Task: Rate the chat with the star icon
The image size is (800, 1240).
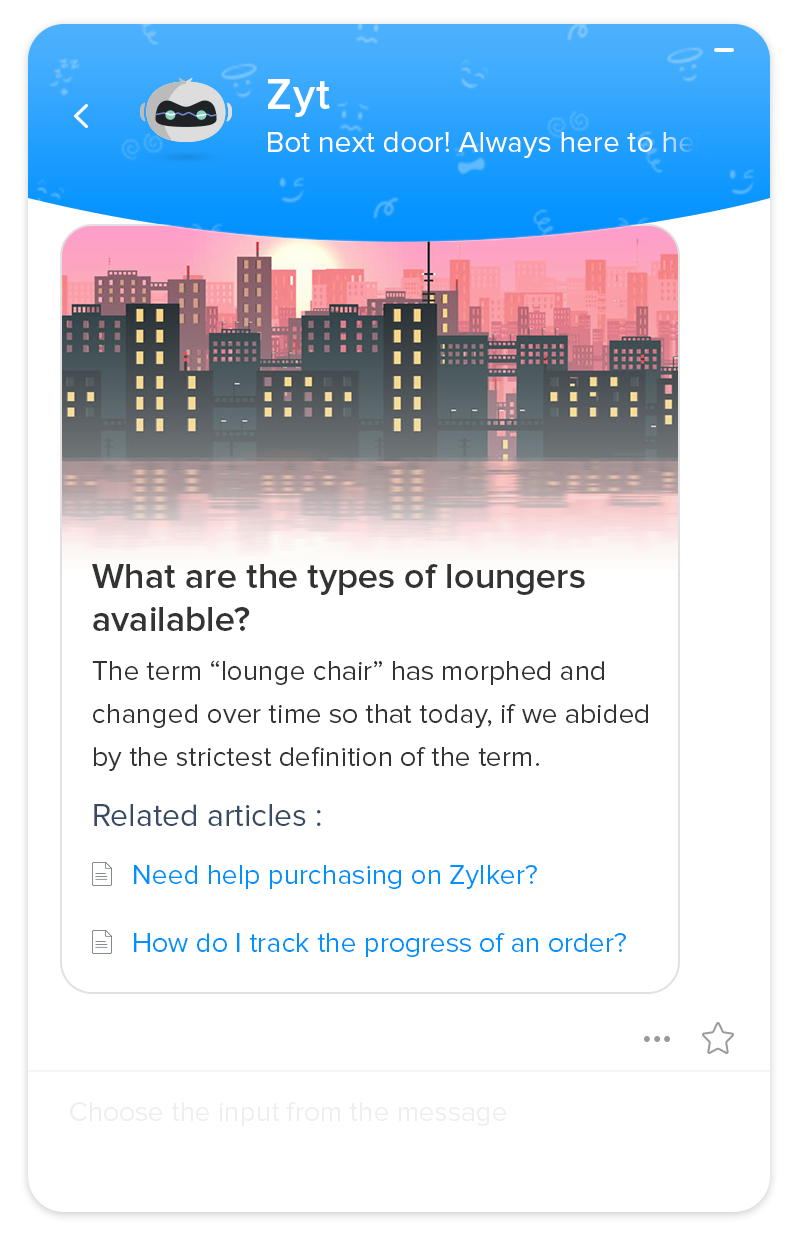Action: pyautogui.click(x=718, y=1039)
